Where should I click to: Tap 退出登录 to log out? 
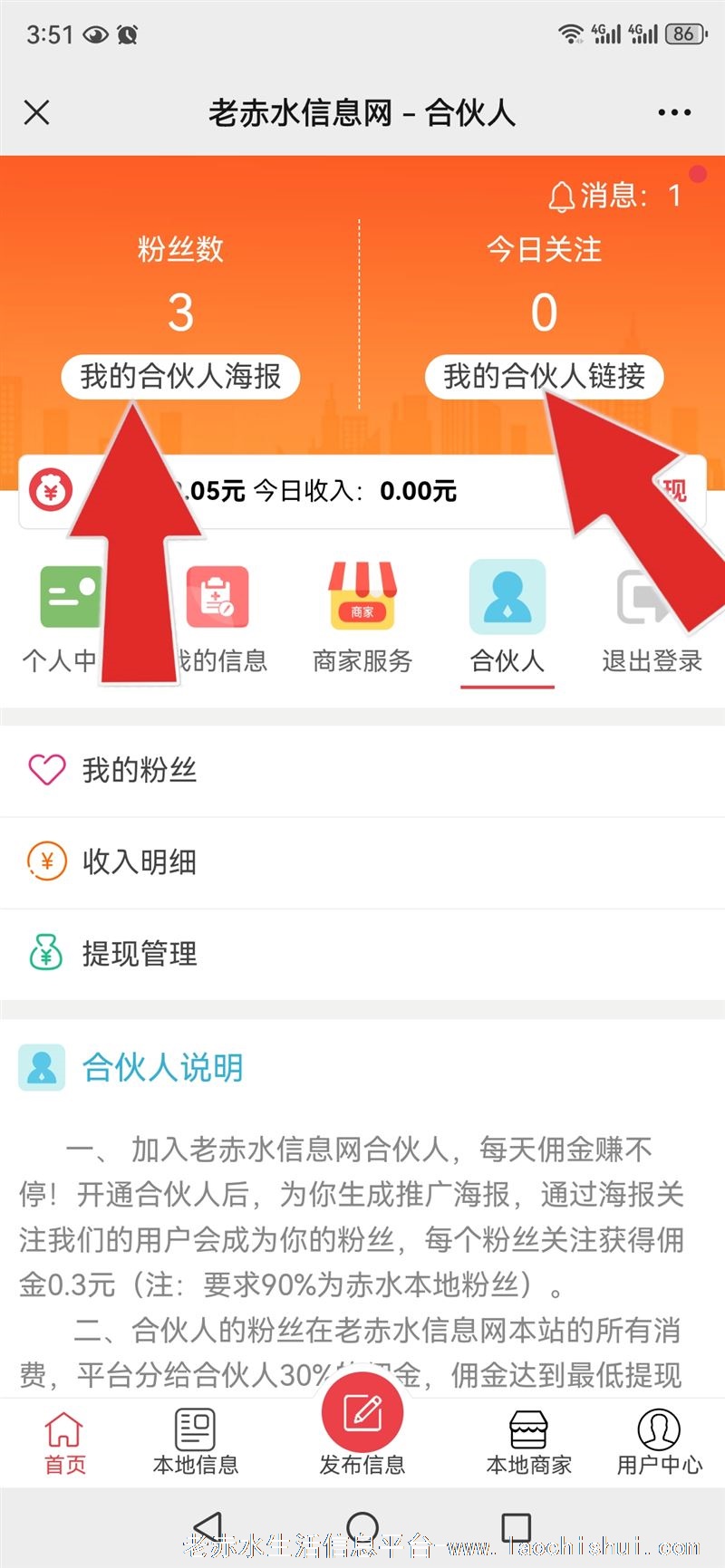[x=652, y=620]
